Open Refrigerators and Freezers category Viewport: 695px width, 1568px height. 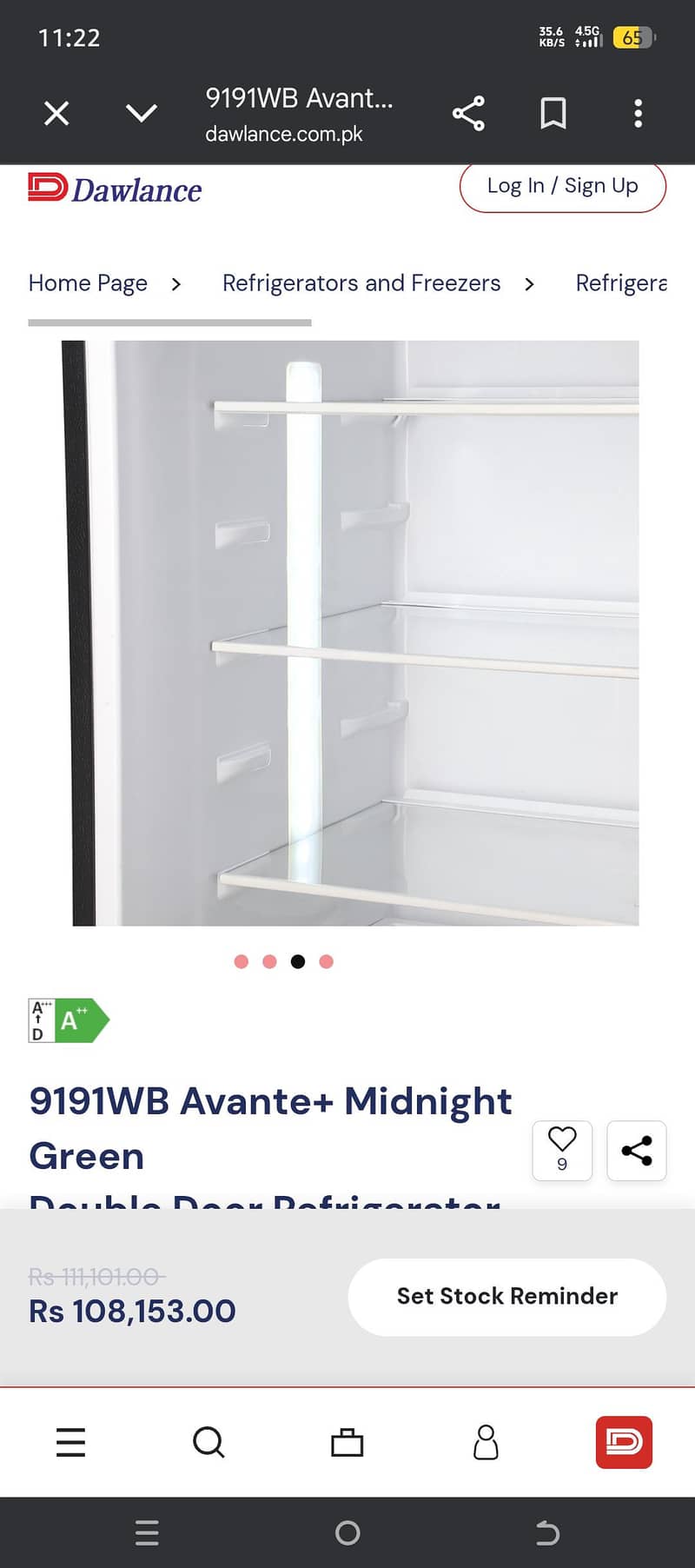[x=361, y=283]
